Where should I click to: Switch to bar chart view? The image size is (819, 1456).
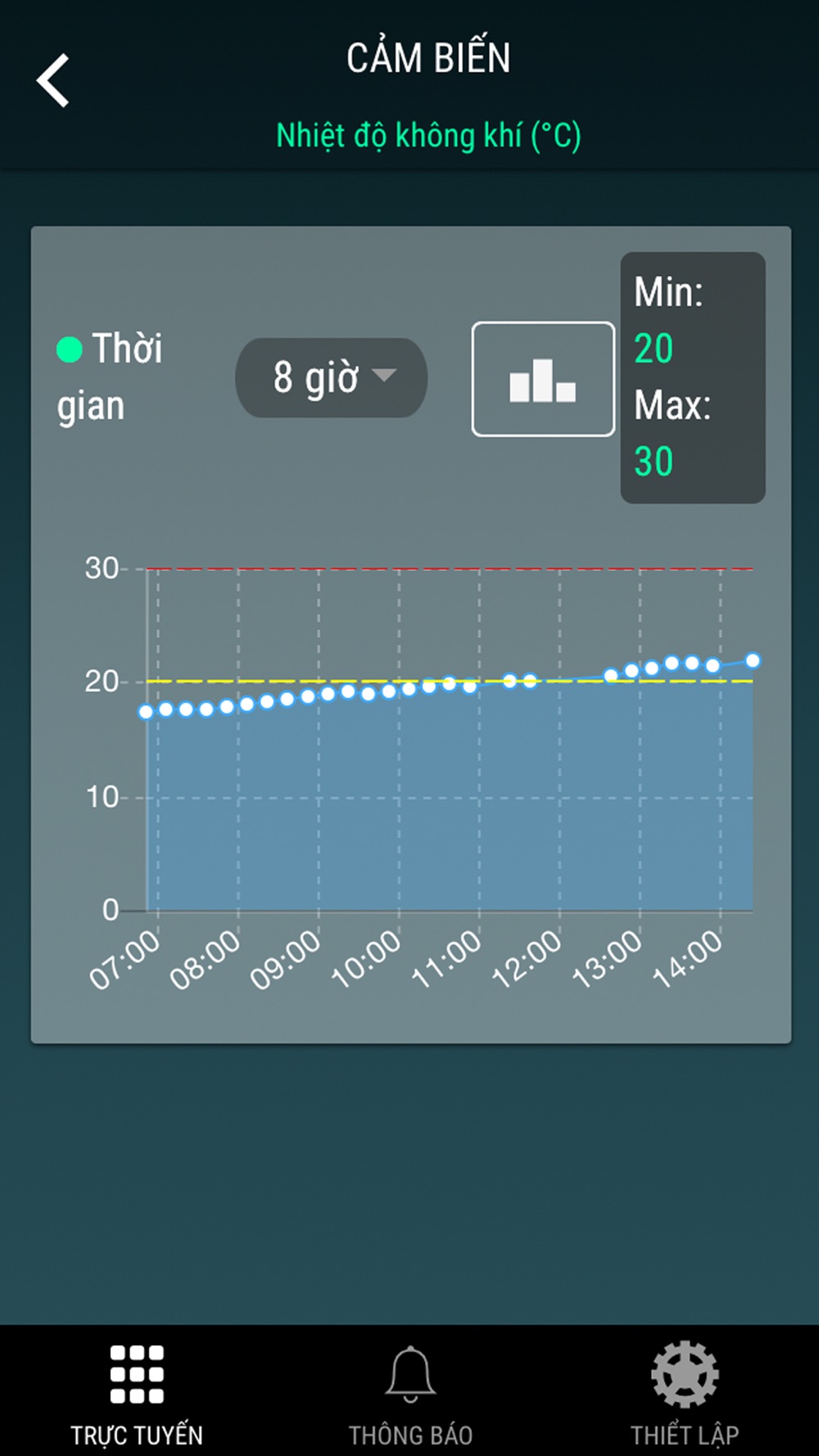pos(543,378)
